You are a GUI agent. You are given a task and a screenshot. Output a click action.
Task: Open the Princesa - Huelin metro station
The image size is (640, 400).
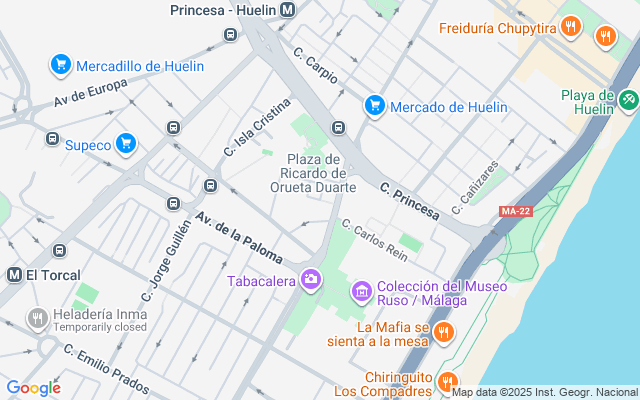click(288, 10)
